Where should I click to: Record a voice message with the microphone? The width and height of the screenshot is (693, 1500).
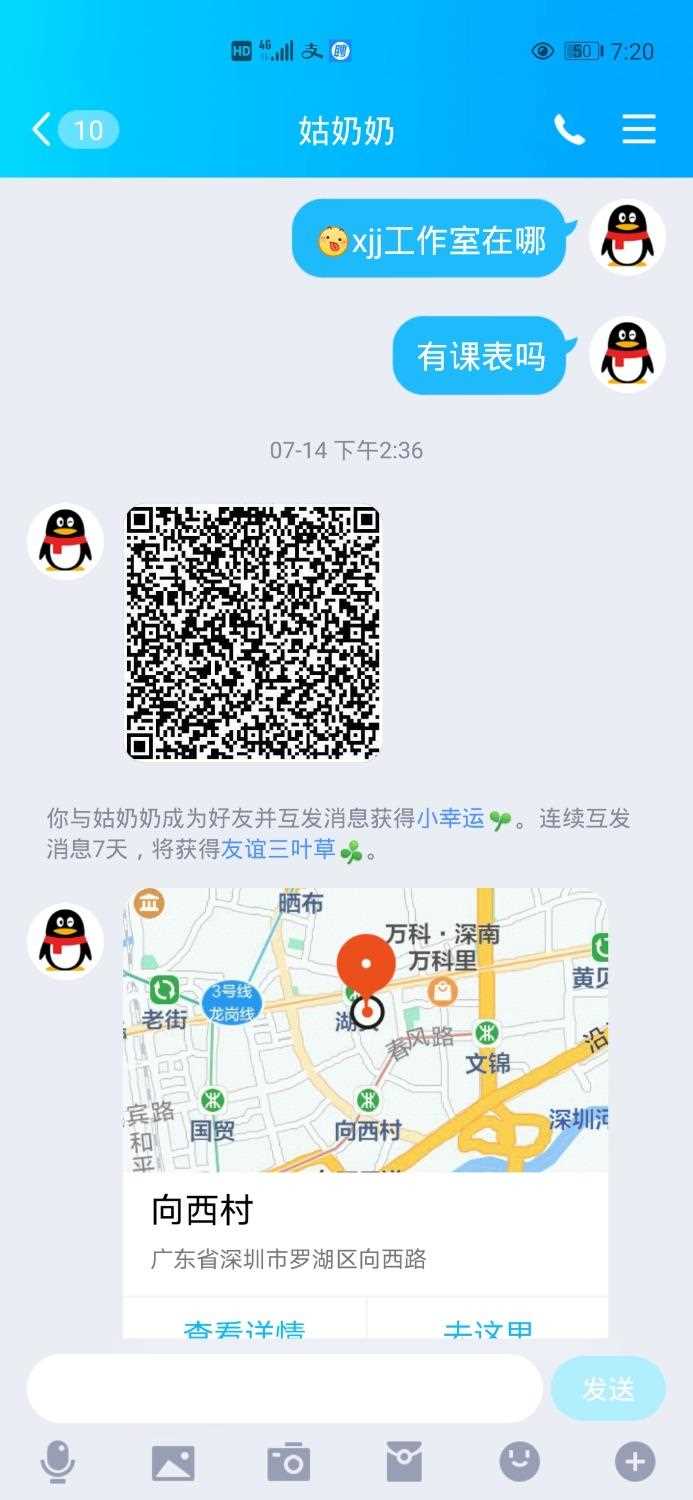point(58,1463)
